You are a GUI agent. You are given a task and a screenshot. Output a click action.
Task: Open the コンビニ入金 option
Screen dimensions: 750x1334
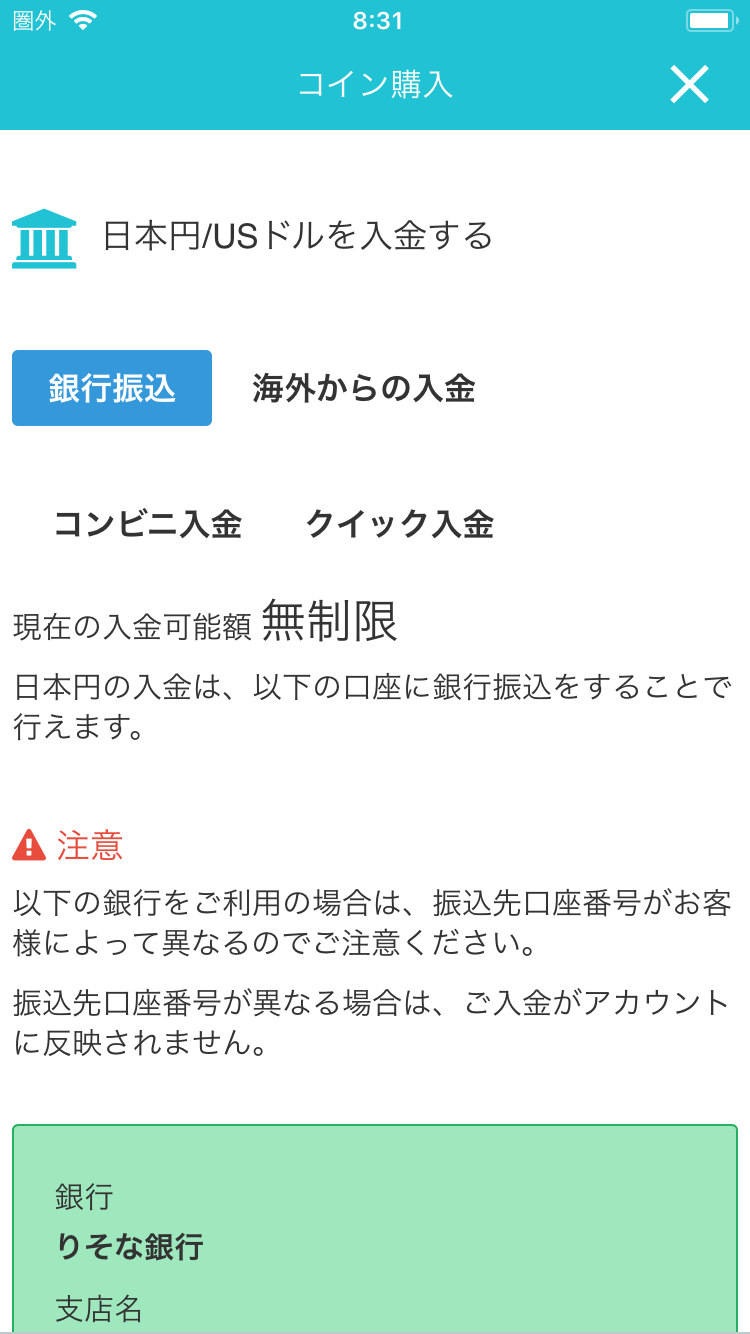click(147, 524)
